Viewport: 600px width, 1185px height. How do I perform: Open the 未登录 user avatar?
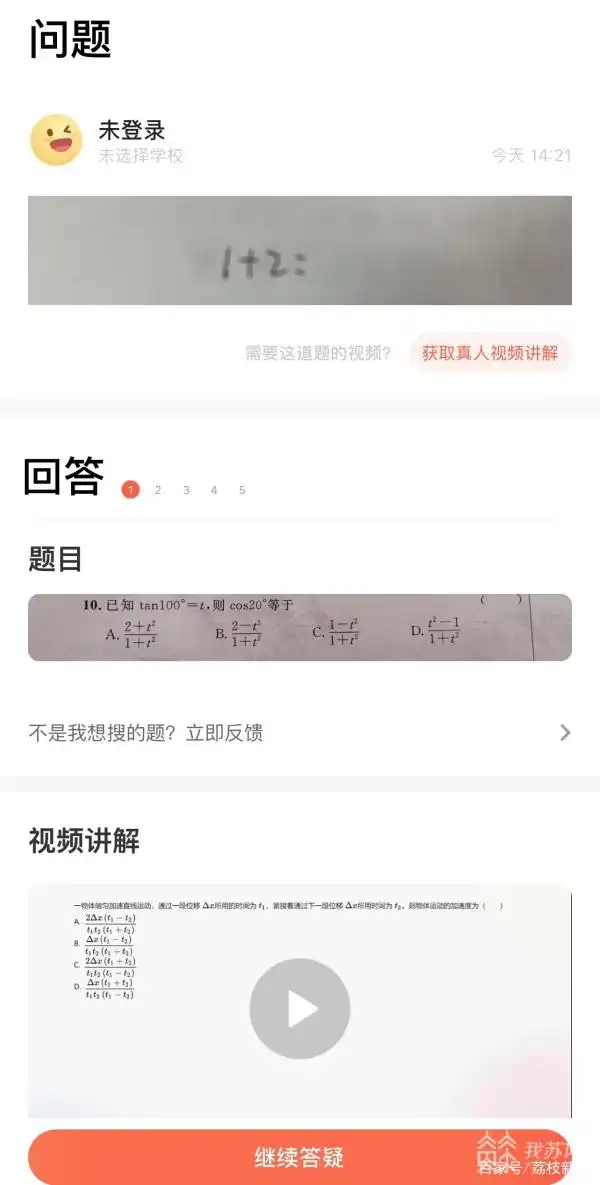point(56,140)
